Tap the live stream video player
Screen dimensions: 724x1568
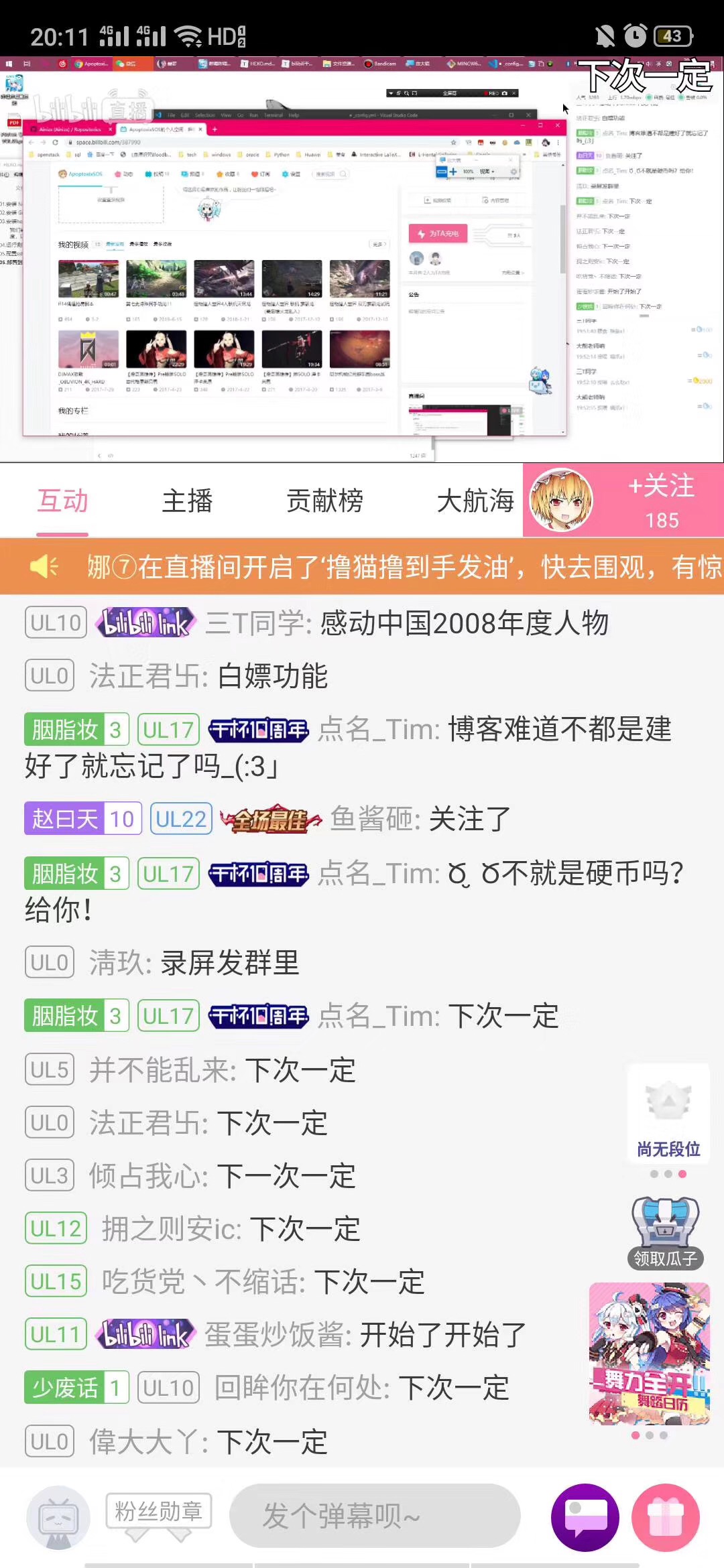click(362, 260)
